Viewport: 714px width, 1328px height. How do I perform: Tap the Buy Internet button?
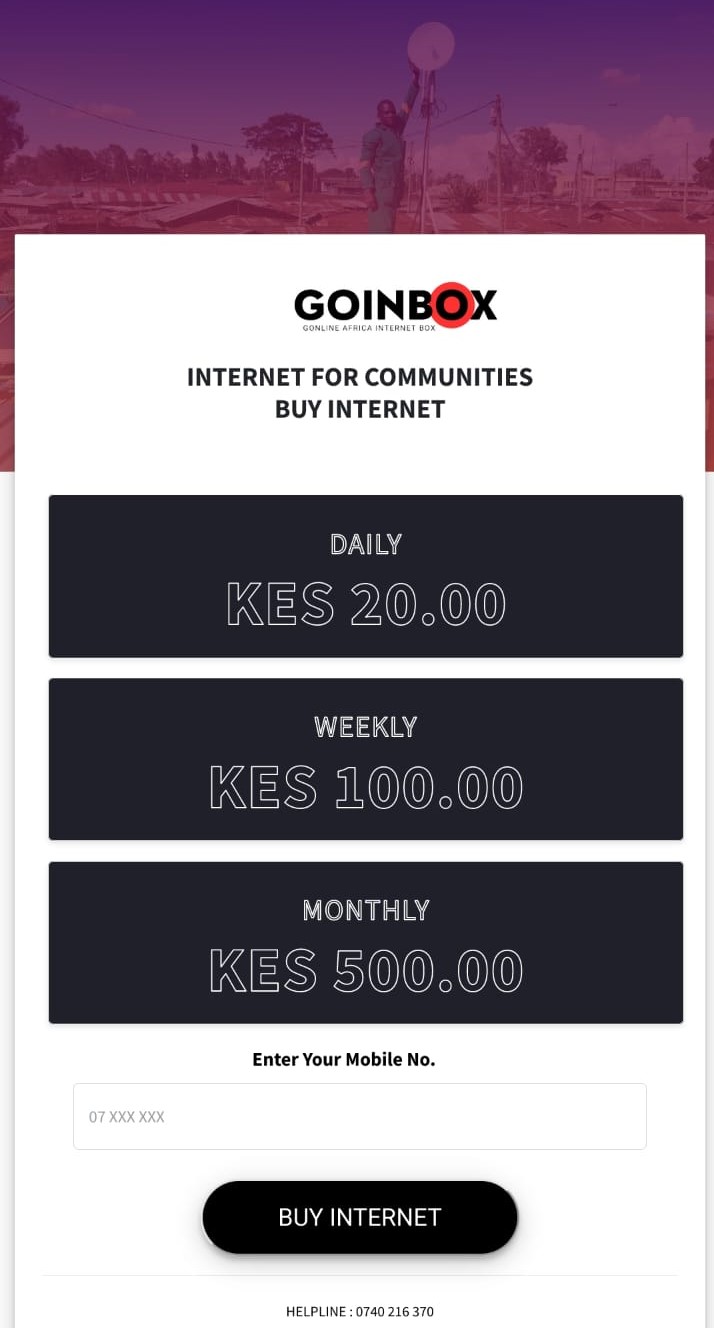pos(360,1217)
